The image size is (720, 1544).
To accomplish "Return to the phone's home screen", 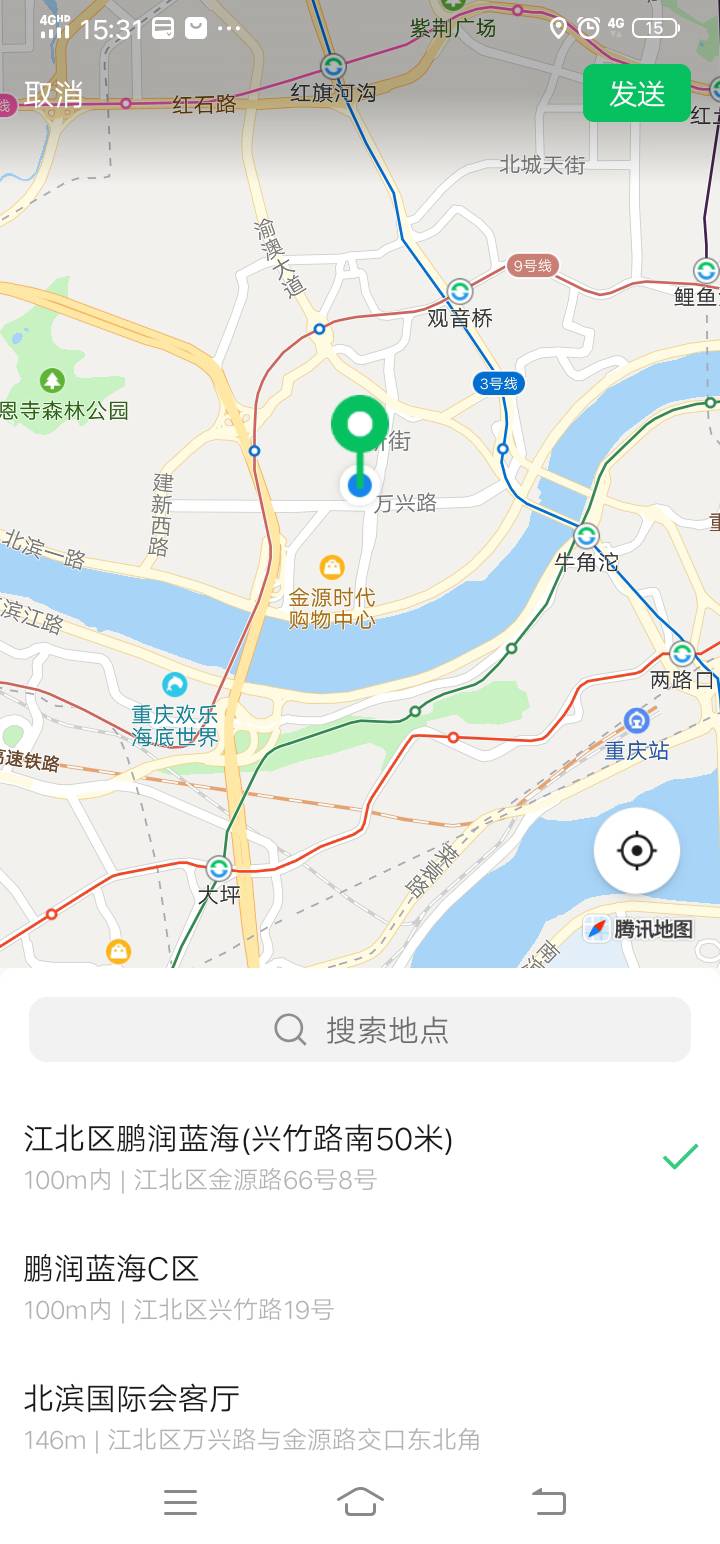I will (360, 1501).
